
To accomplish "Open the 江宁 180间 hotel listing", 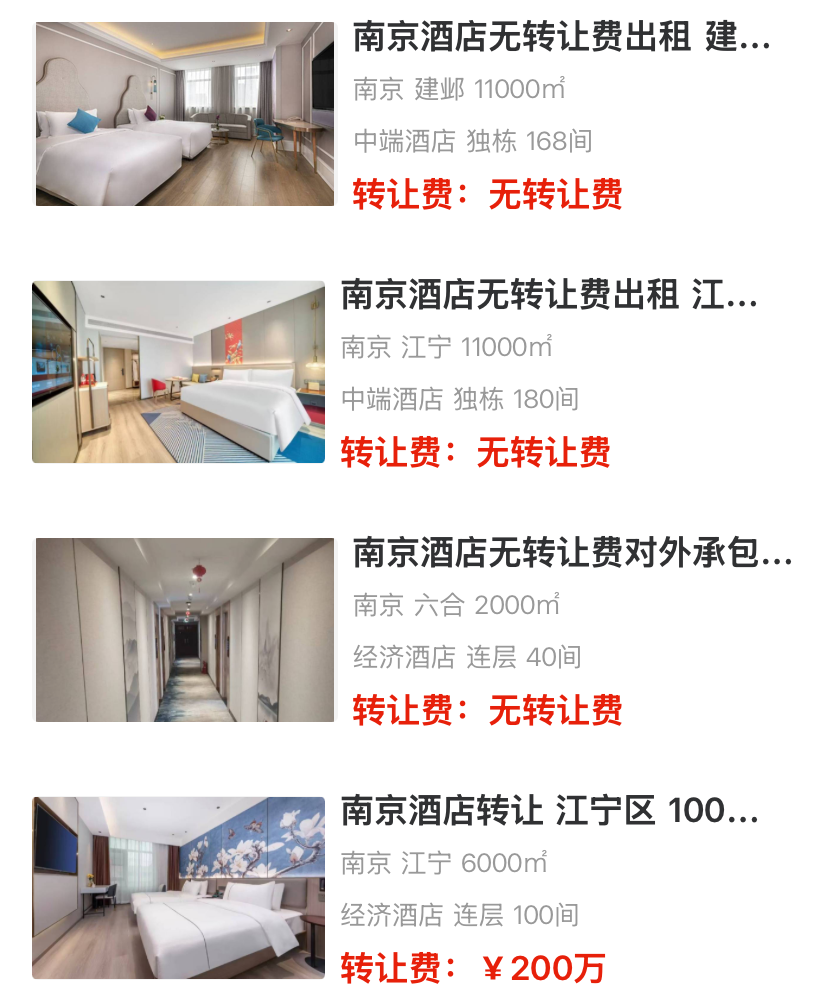I will click(x=549, y=296).
